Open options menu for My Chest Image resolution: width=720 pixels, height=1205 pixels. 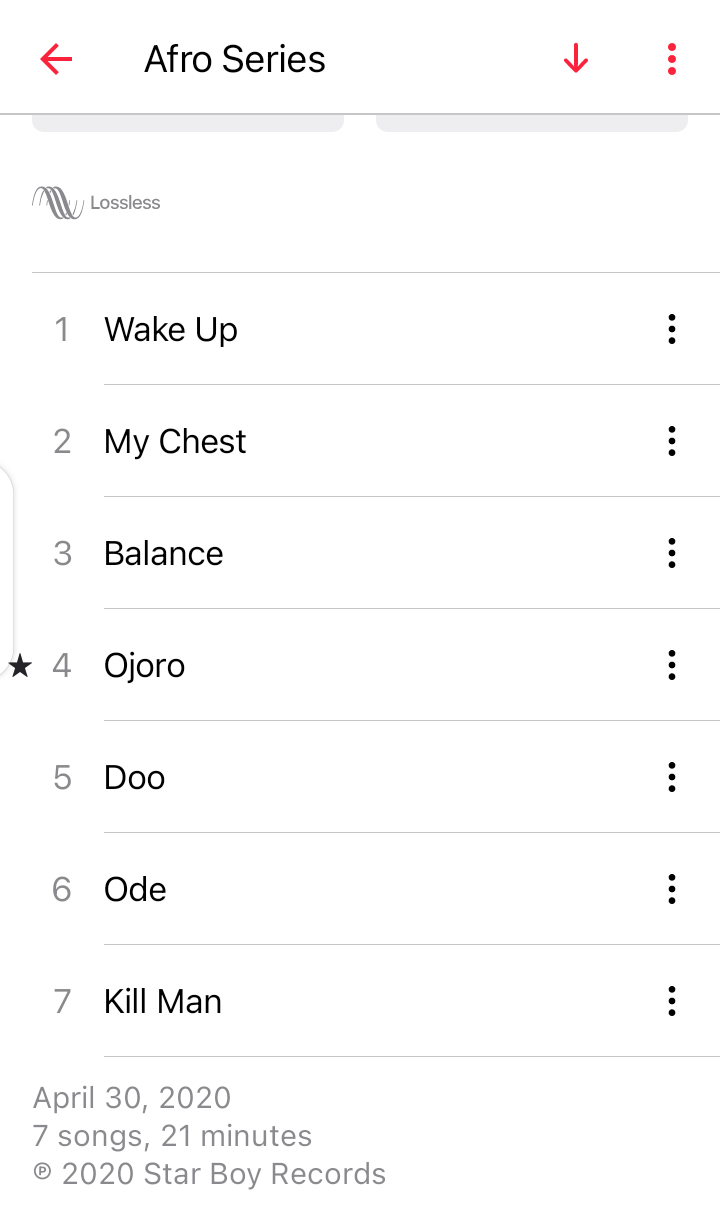point(671,441)
